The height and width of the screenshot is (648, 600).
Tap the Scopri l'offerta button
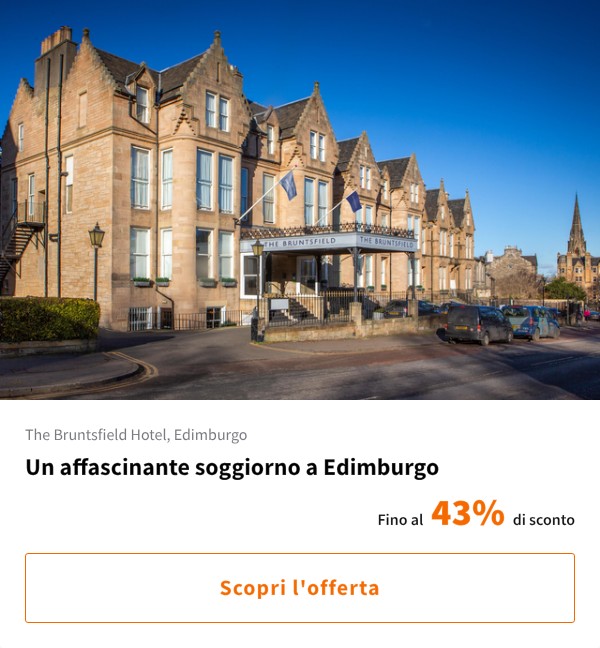point(299,588)
